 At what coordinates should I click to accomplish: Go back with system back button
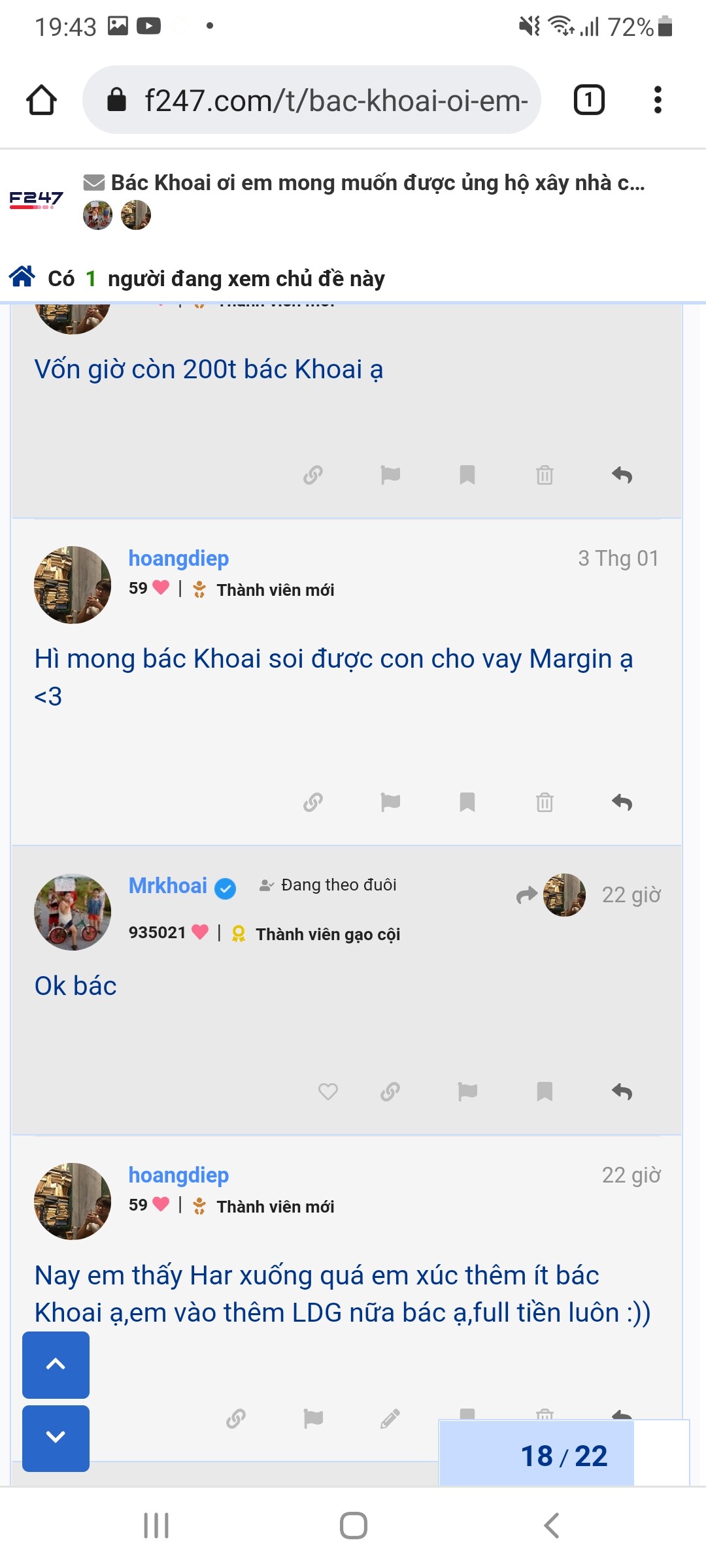(551, 1526)
